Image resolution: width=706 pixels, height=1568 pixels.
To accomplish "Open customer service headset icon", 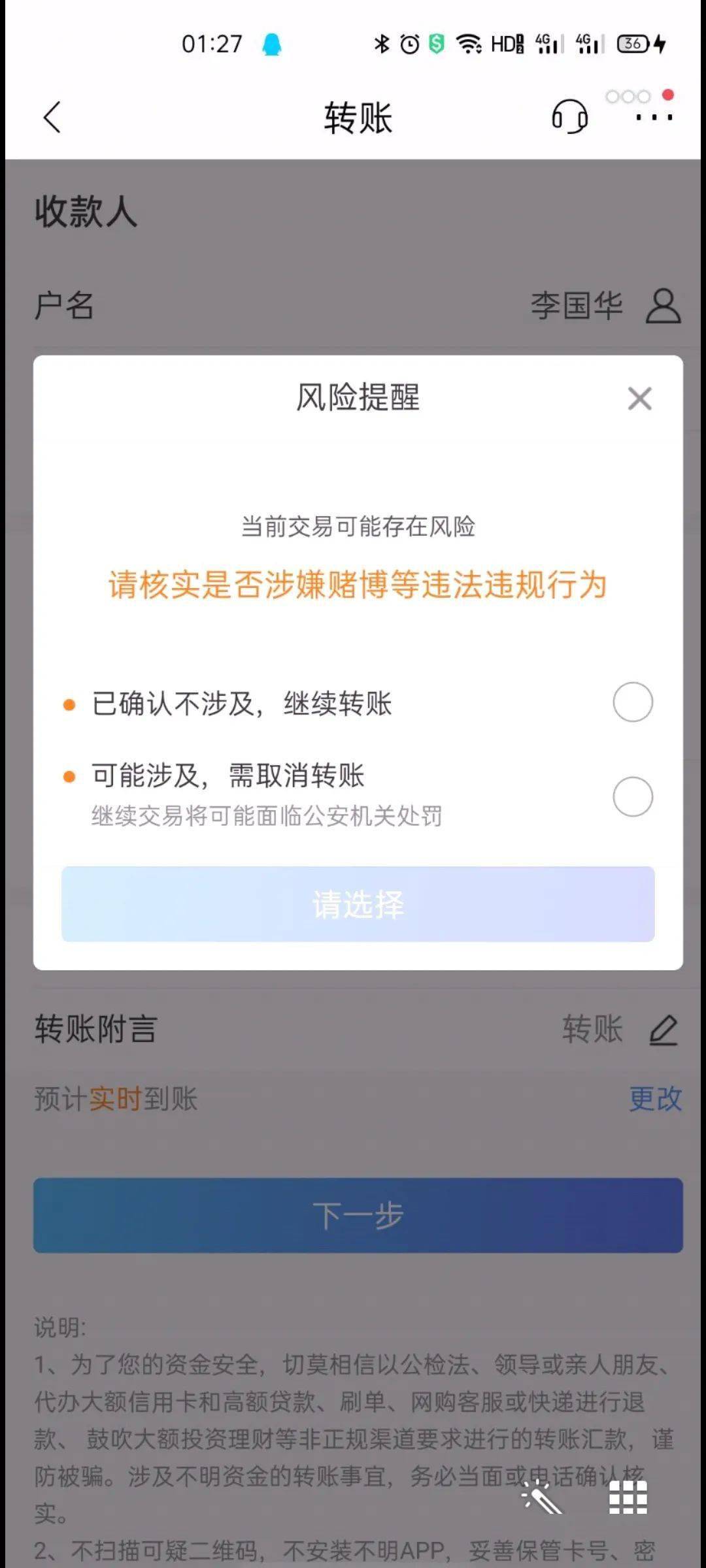I will click(x=569, y=118).
